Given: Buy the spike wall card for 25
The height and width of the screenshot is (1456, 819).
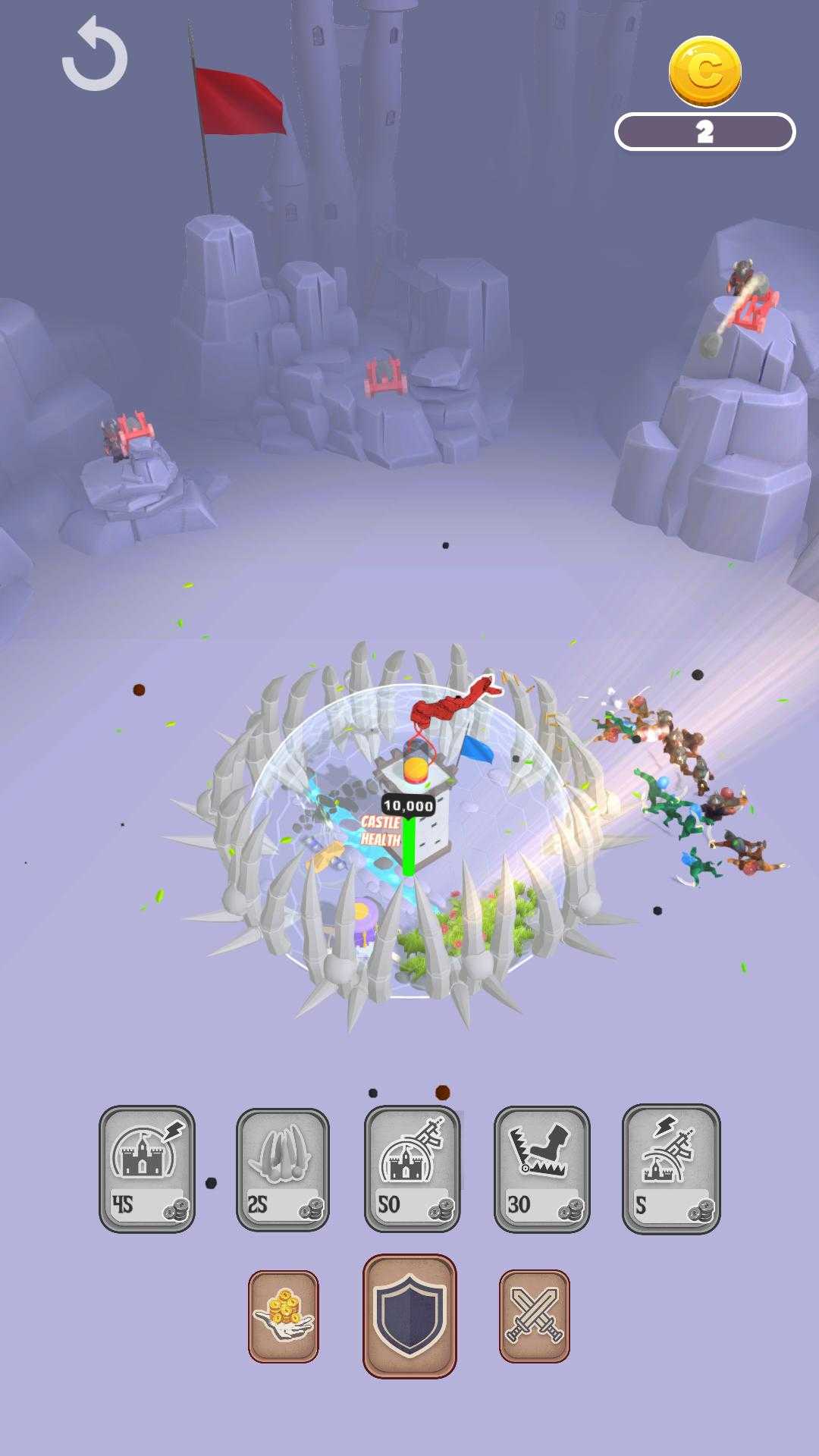Looking at the screenshot, I should pyautogui.click(x=283, y=1169).
